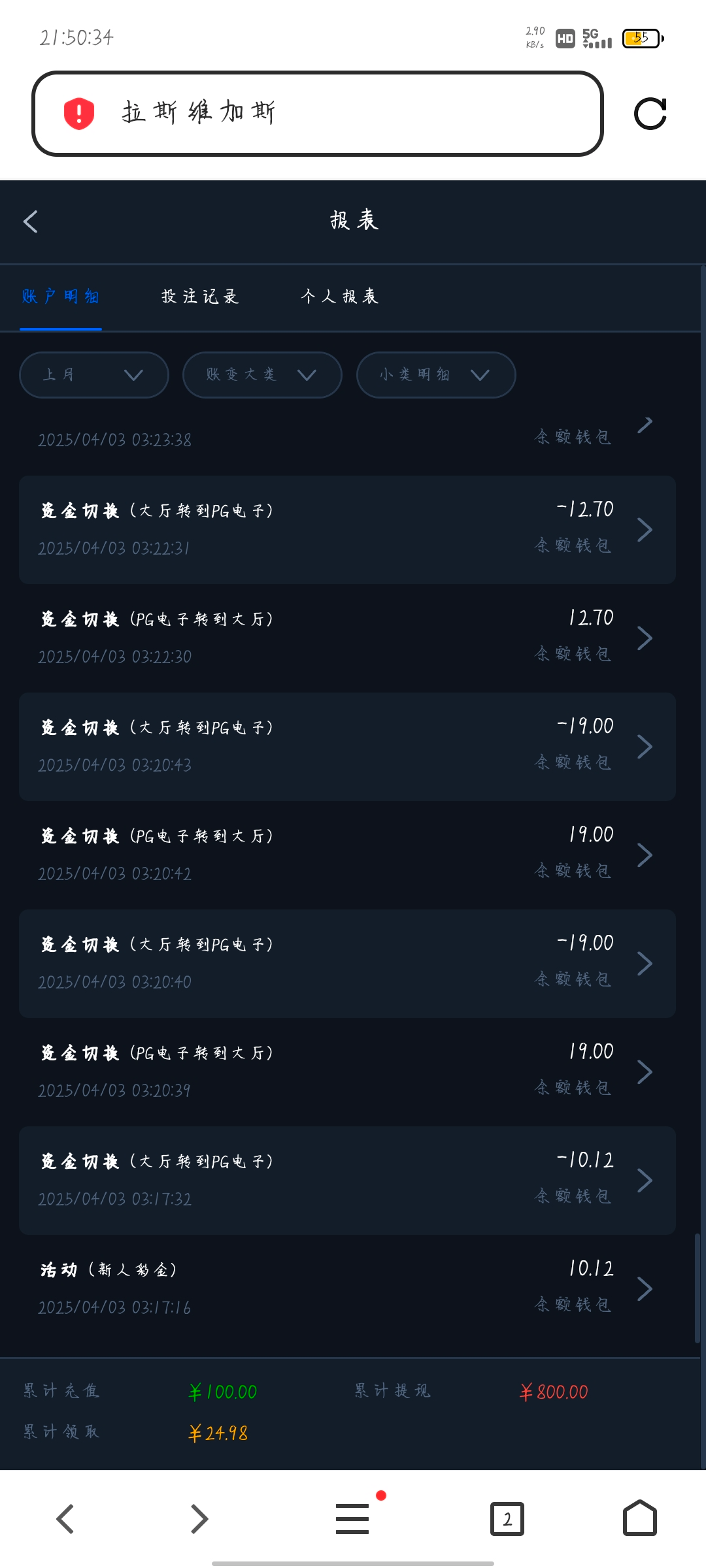Image resolution: width=706 pixels, height=1568 pixels.
Task: Select the 账户明细 tab
Action: 61,297
